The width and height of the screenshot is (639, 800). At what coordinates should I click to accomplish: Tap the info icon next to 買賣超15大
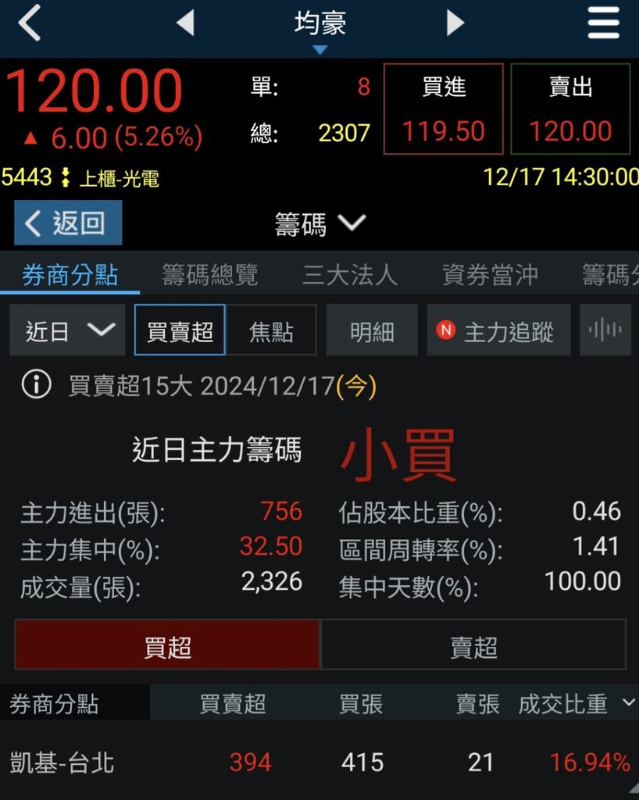36,385
